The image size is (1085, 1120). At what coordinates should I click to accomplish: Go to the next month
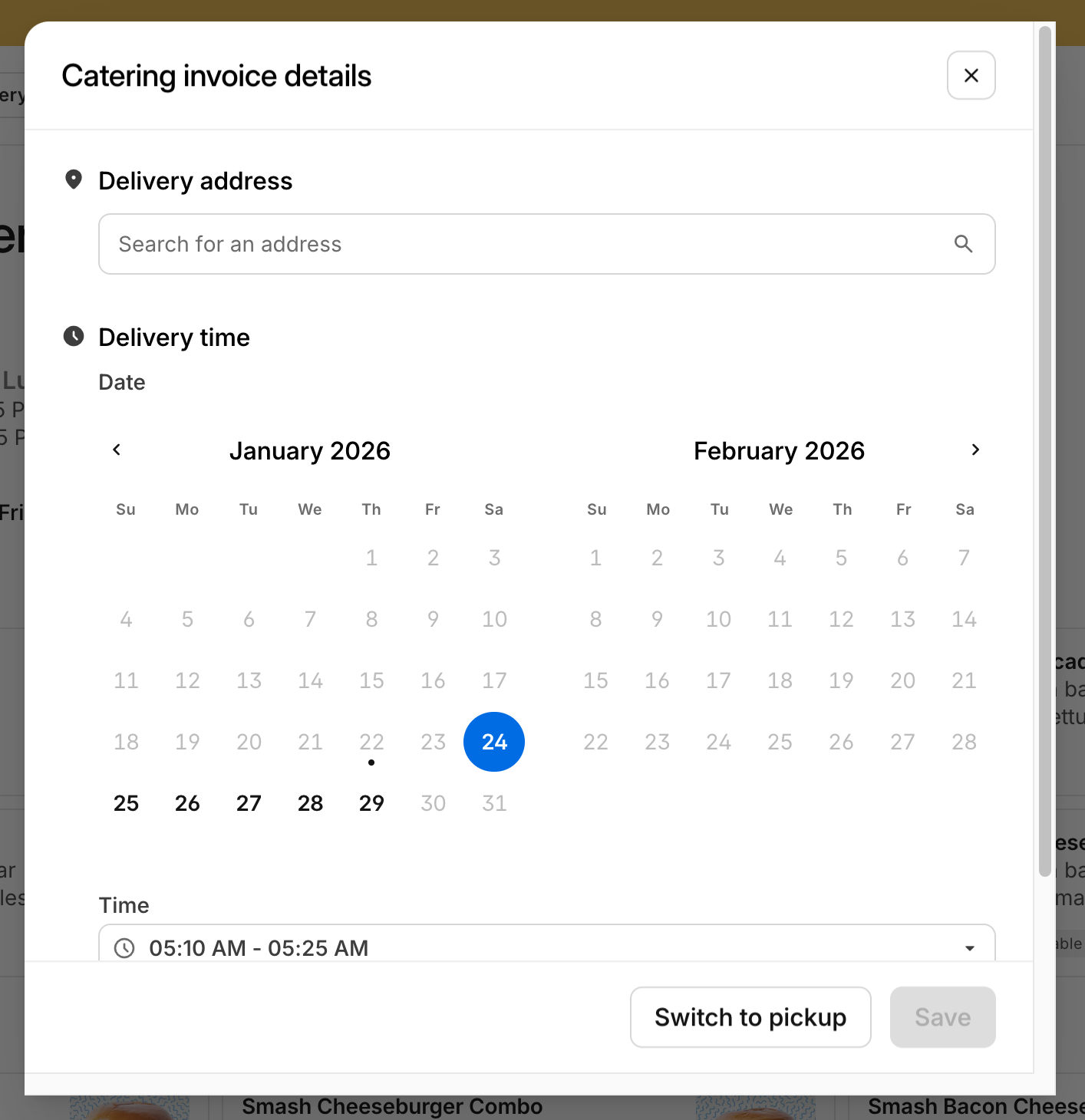pos(975,450)
